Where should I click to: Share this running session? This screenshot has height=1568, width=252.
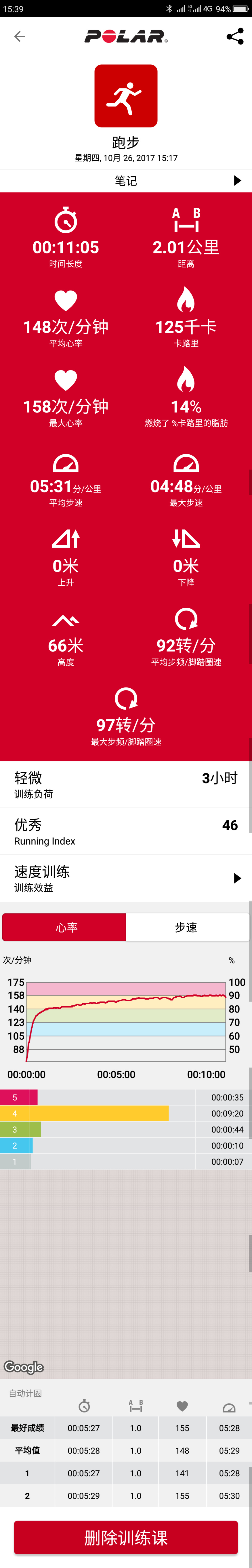pyautogui.click(x=235, y=36)
